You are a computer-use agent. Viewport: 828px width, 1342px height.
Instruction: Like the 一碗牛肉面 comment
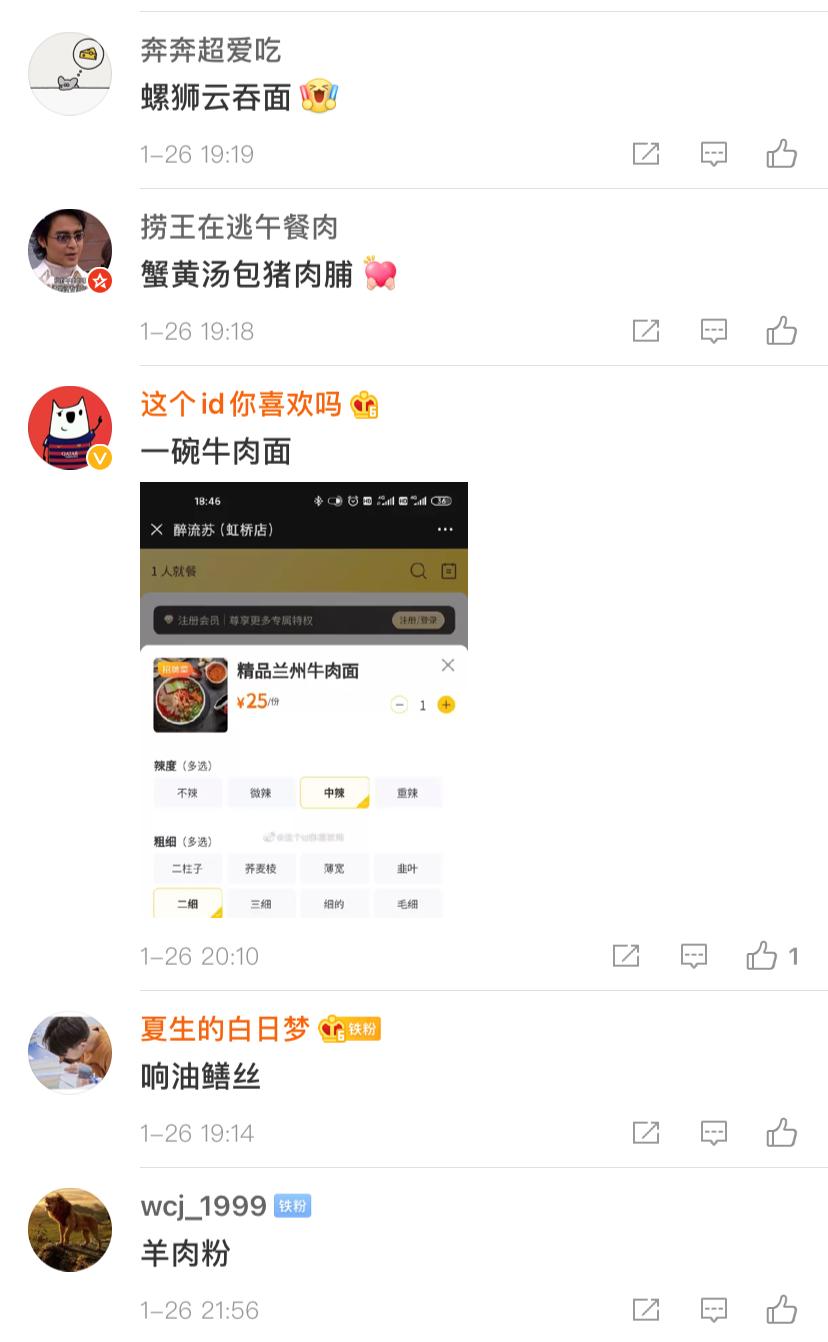tap(761, 956)
